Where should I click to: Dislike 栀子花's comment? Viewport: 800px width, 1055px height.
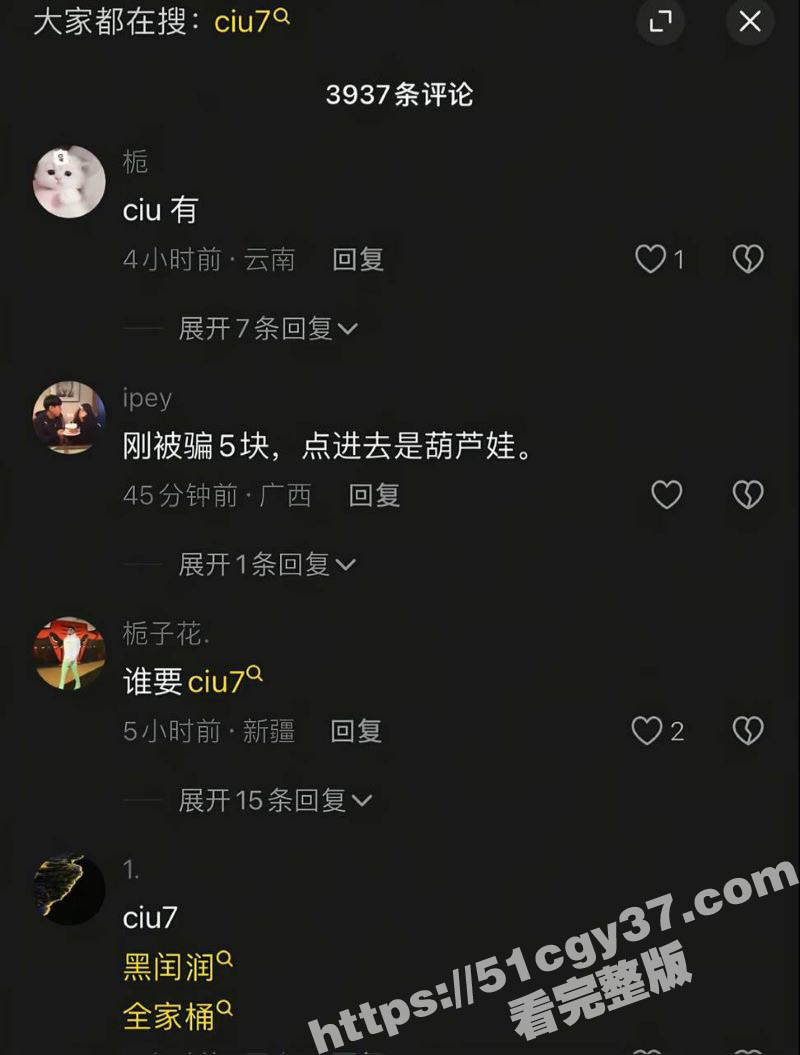748,731
